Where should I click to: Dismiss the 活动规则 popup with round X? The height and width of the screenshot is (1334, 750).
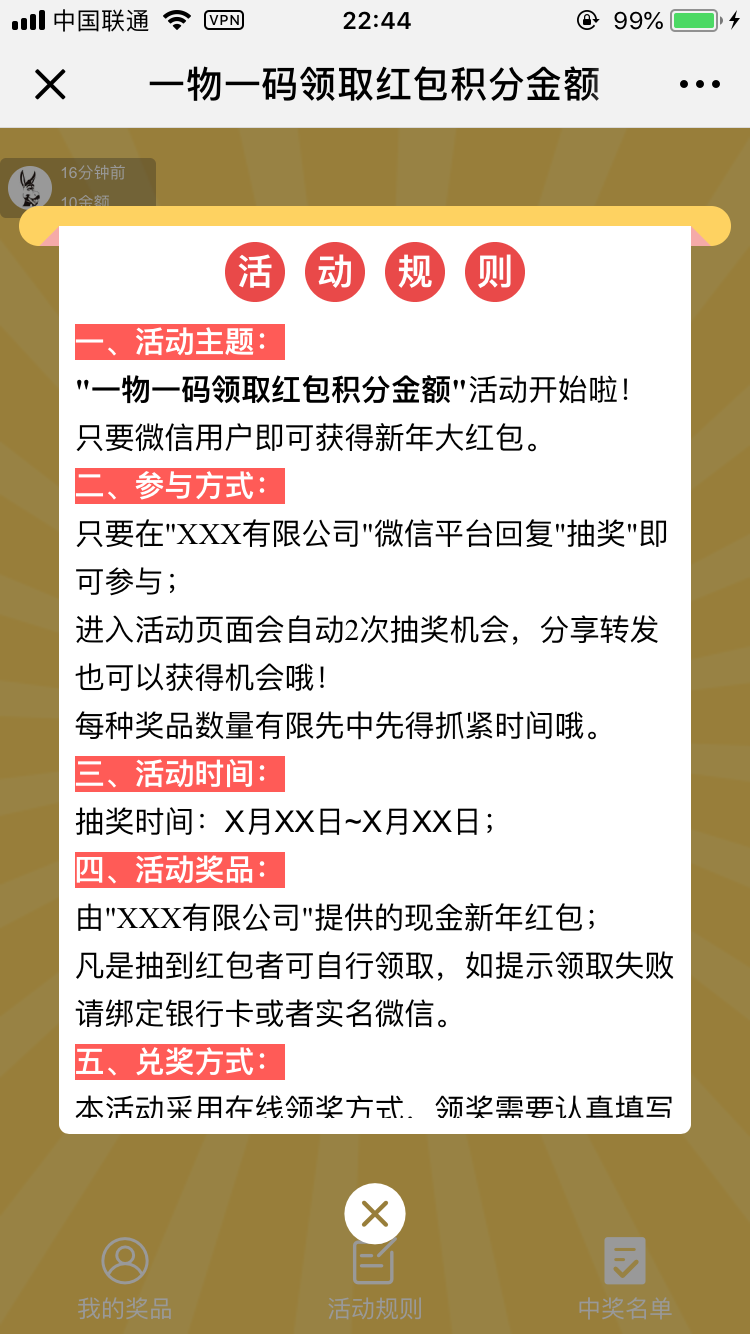tap(375, 1214)
